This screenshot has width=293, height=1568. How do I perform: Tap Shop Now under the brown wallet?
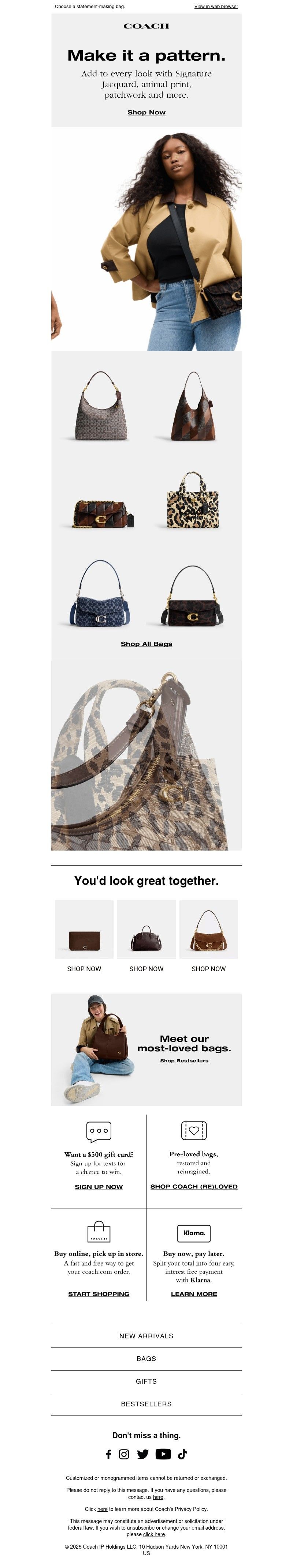point(84,969)
